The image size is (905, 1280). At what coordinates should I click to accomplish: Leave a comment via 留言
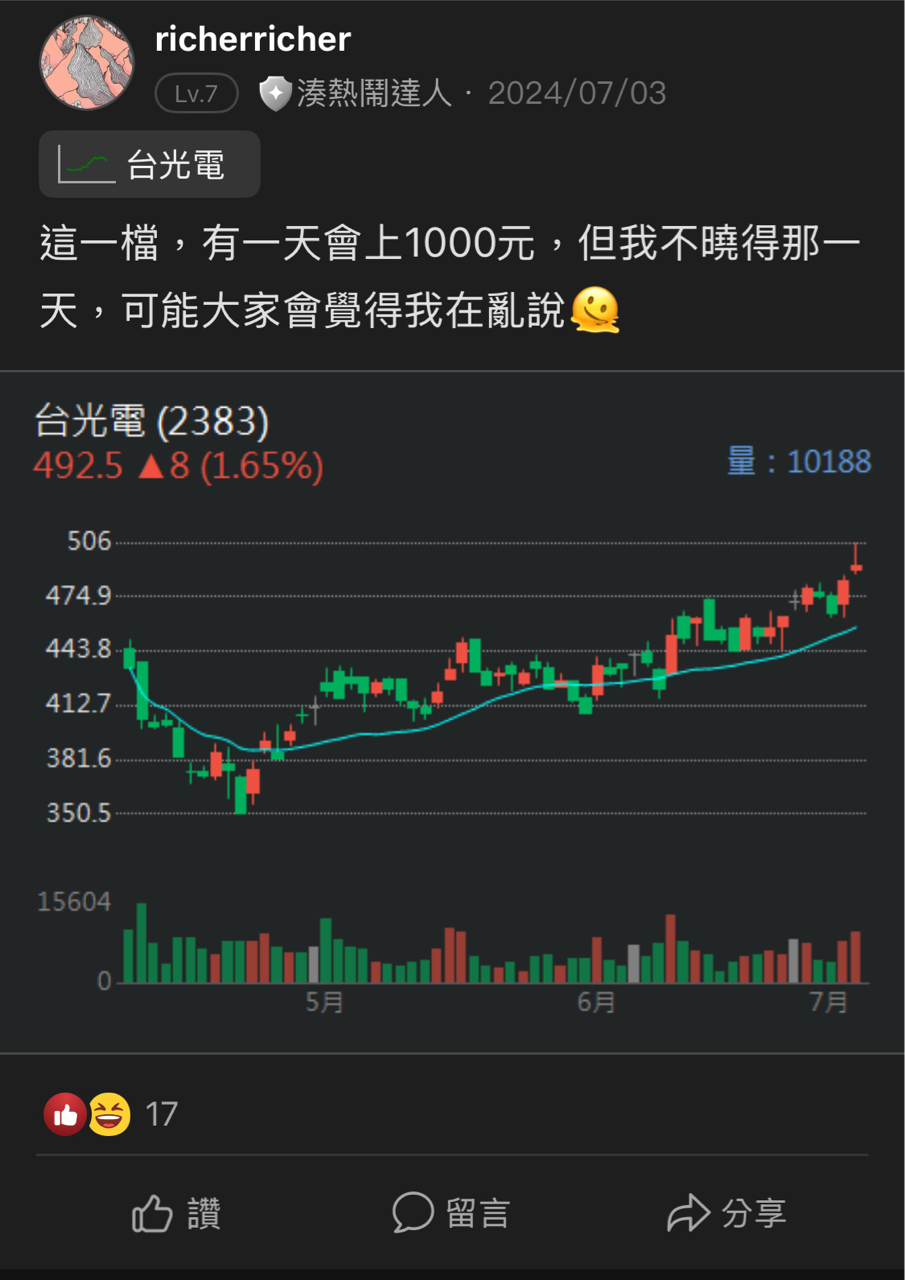tap(451, 1214)
